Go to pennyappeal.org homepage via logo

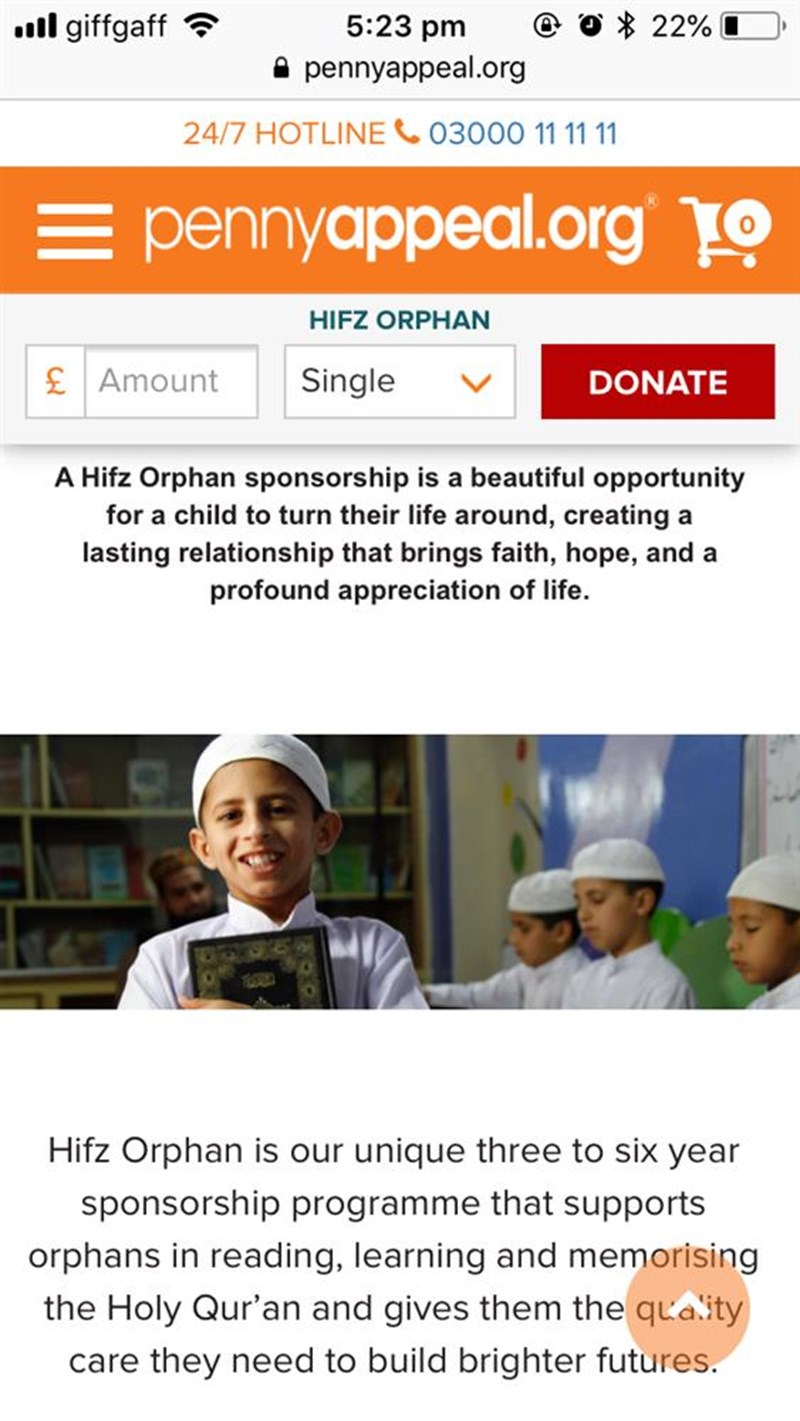(394, 229)
